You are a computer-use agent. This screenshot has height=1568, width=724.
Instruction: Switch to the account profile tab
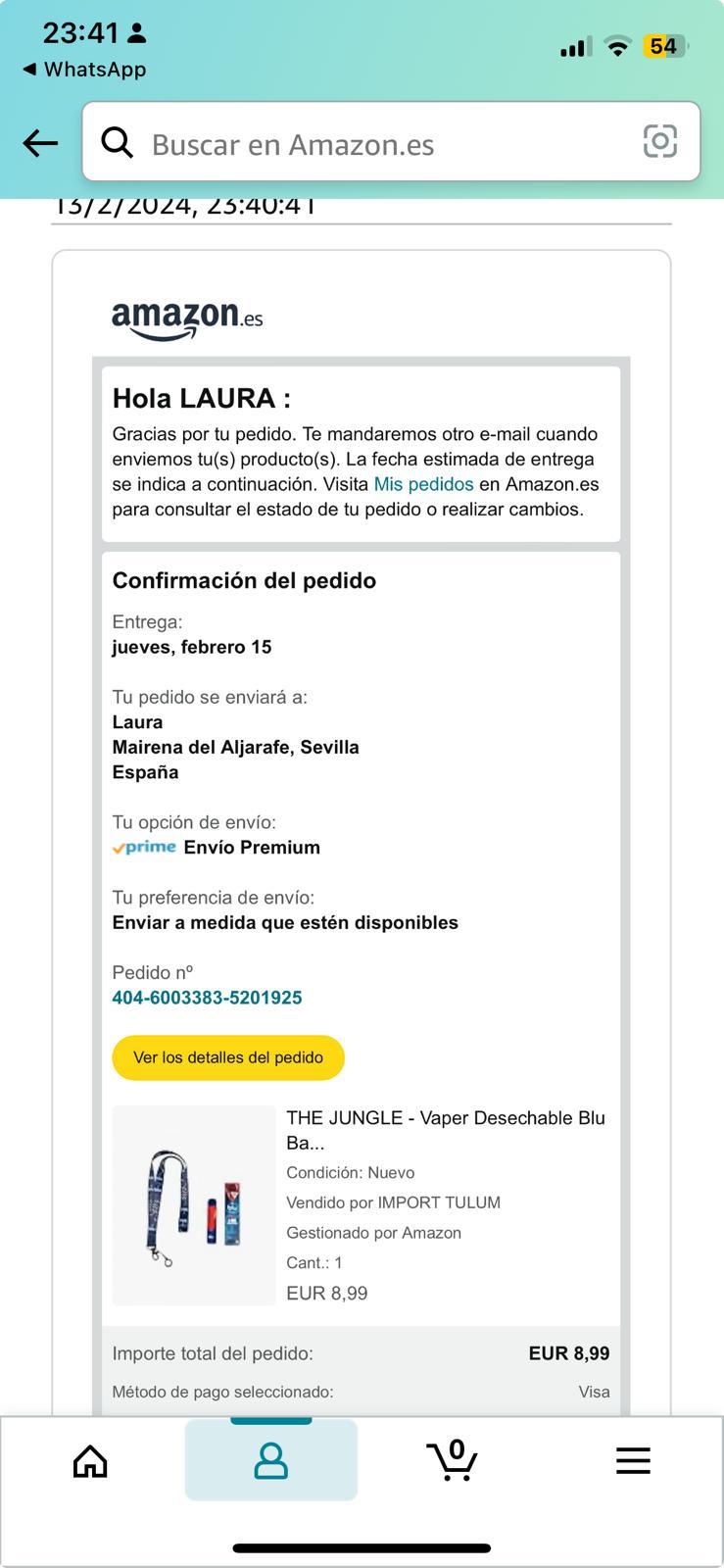[x=271, y=1461]
